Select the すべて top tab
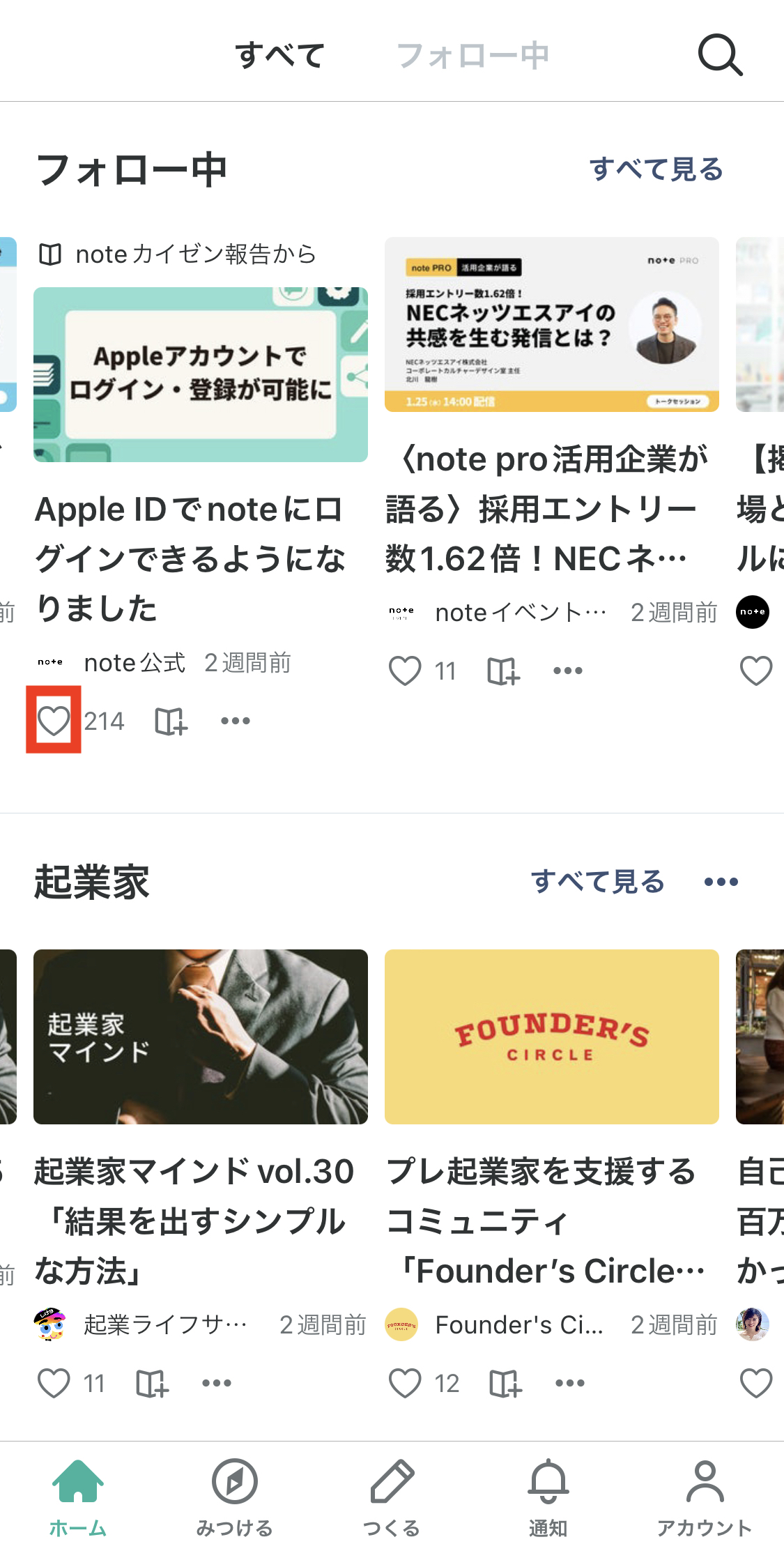Screen dimensions: 784x1567 (280, 55)
